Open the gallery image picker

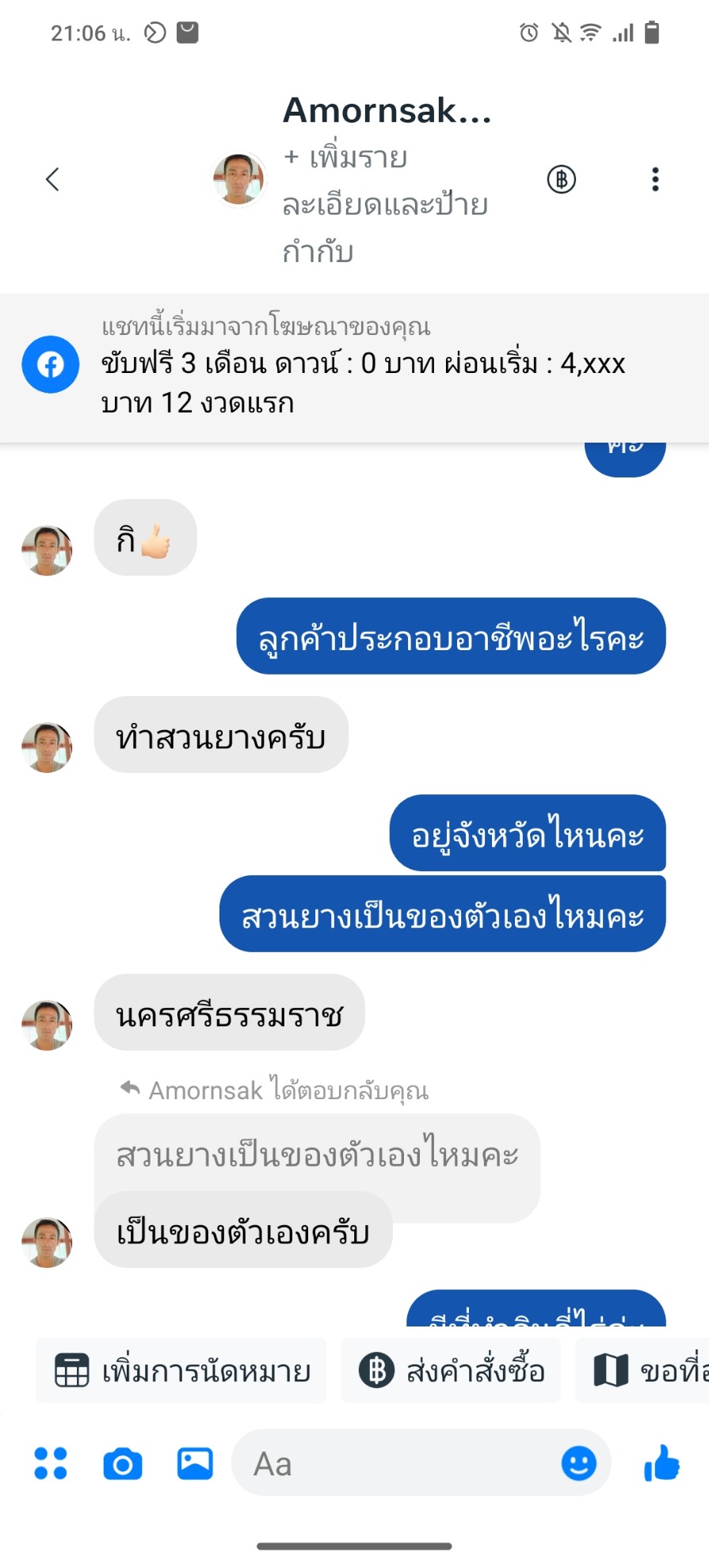point(195,1463)
